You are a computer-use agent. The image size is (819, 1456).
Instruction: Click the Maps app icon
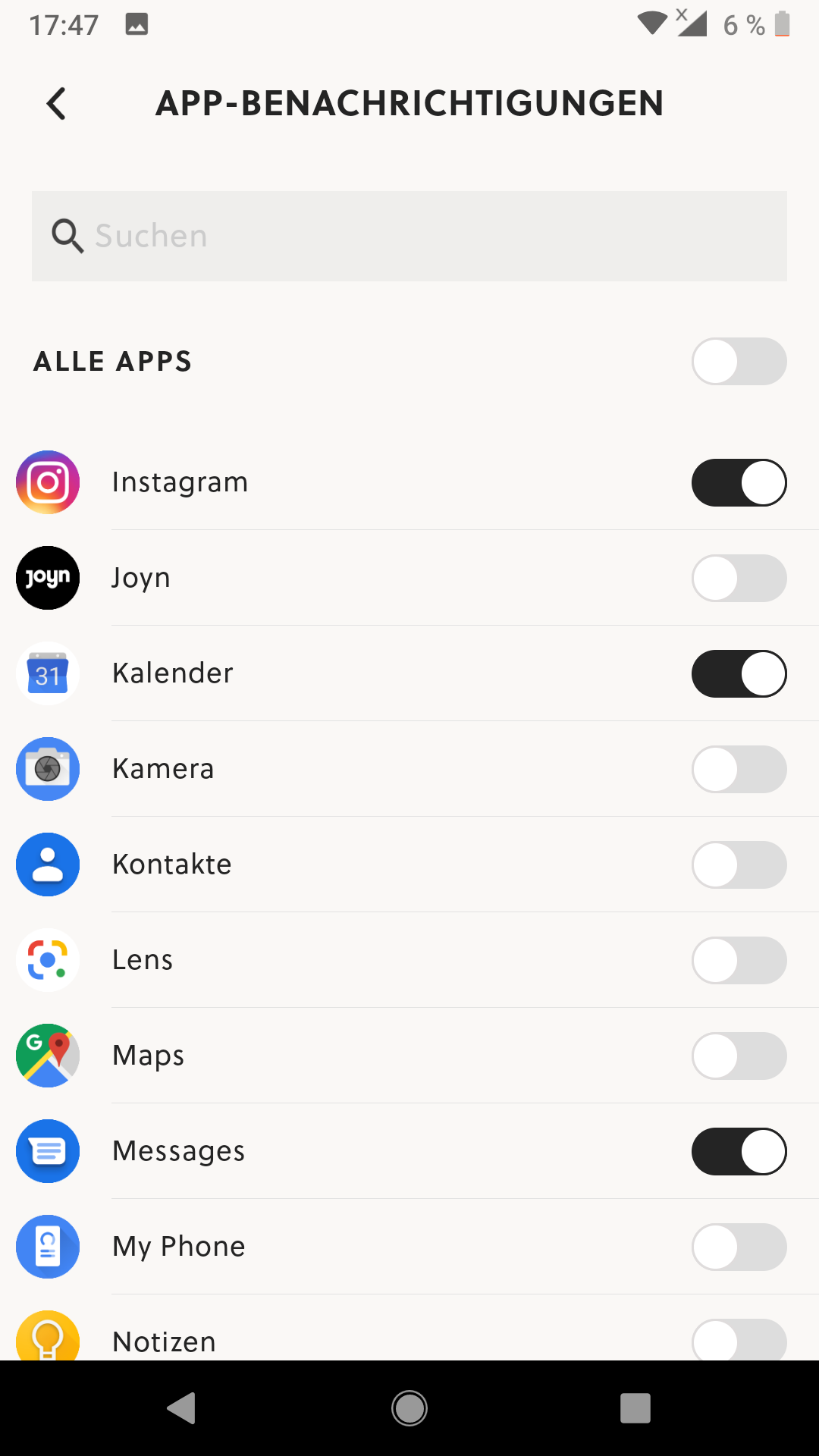[x=47, y=1055]
